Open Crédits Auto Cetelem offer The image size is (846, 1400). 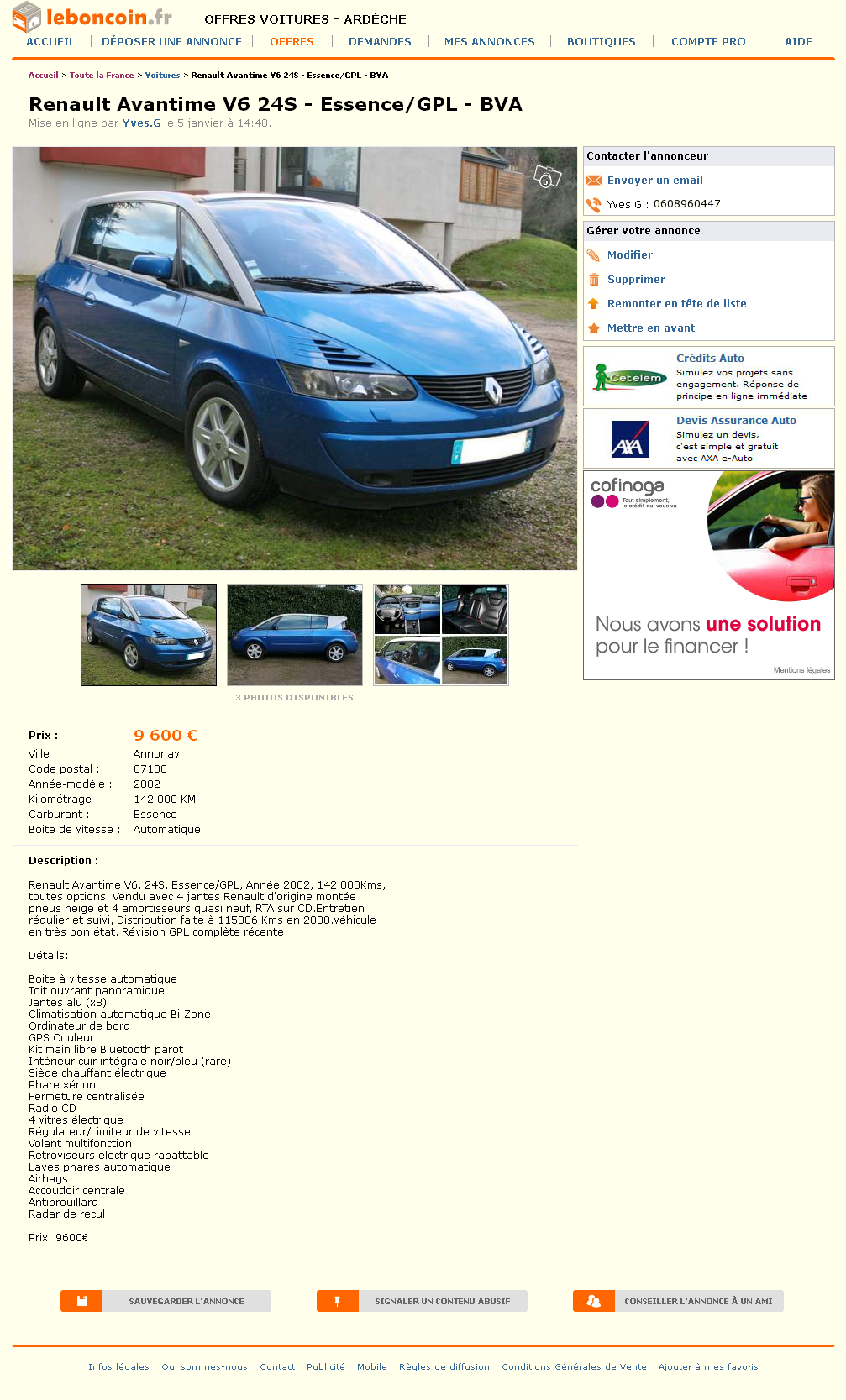[710, 358]
